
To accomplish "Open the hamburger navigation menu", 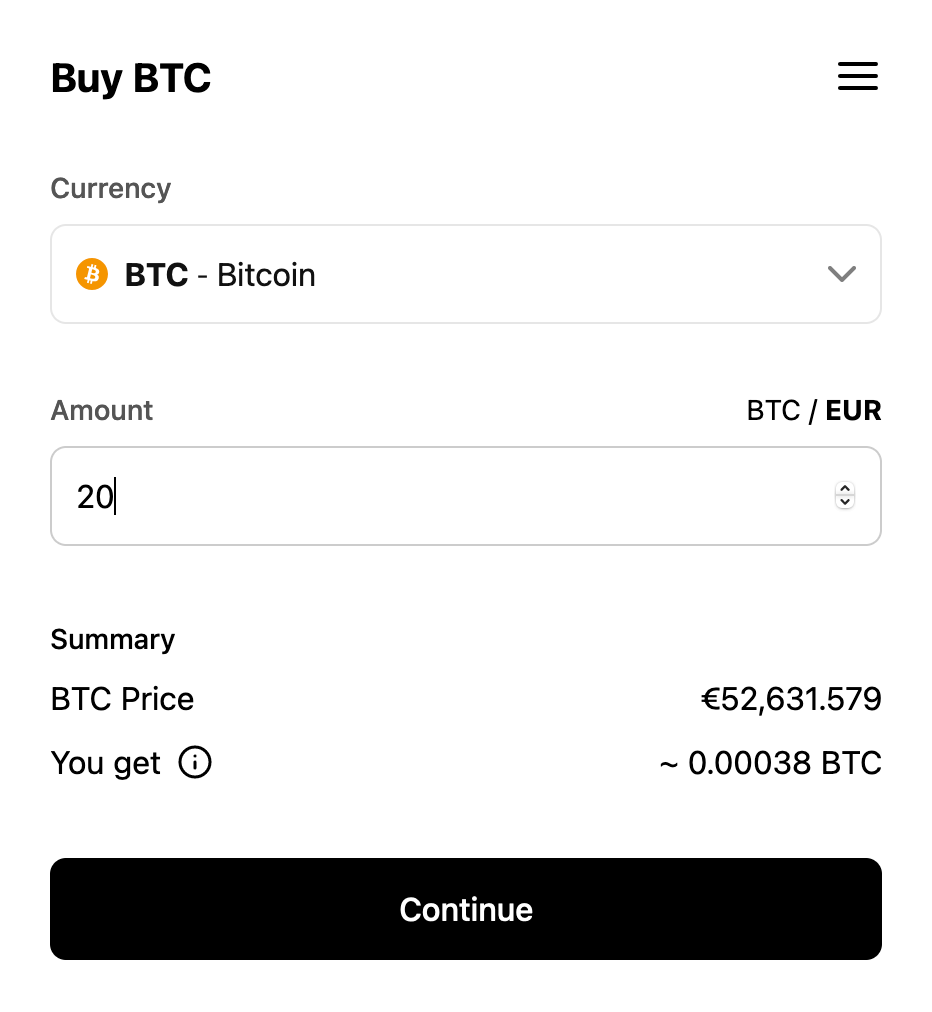I will click(x=857, y=76).
